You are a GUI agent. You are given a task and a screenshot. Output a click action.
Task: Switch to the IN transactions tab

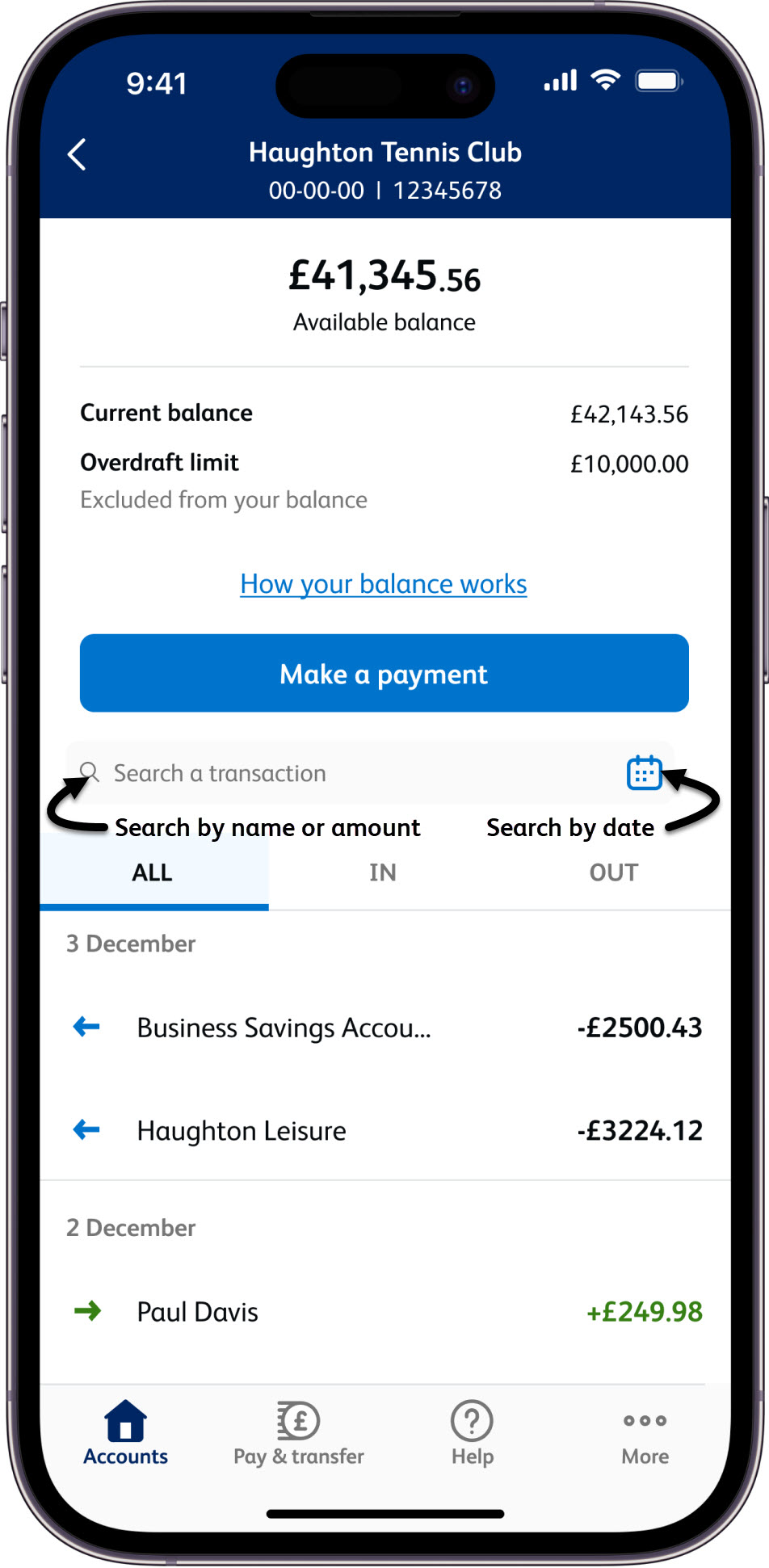tap(383, 873)
